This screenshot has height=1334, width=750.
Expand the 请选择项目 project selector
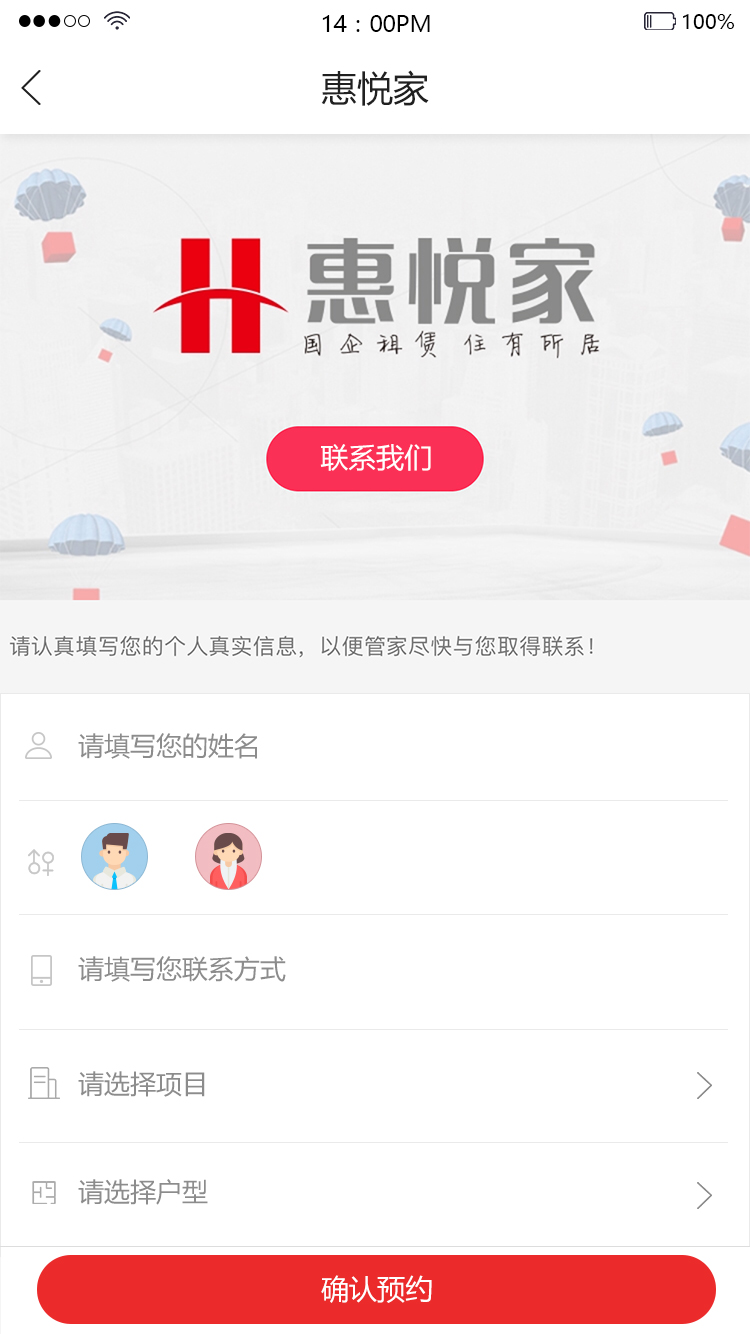(375, 1085)
